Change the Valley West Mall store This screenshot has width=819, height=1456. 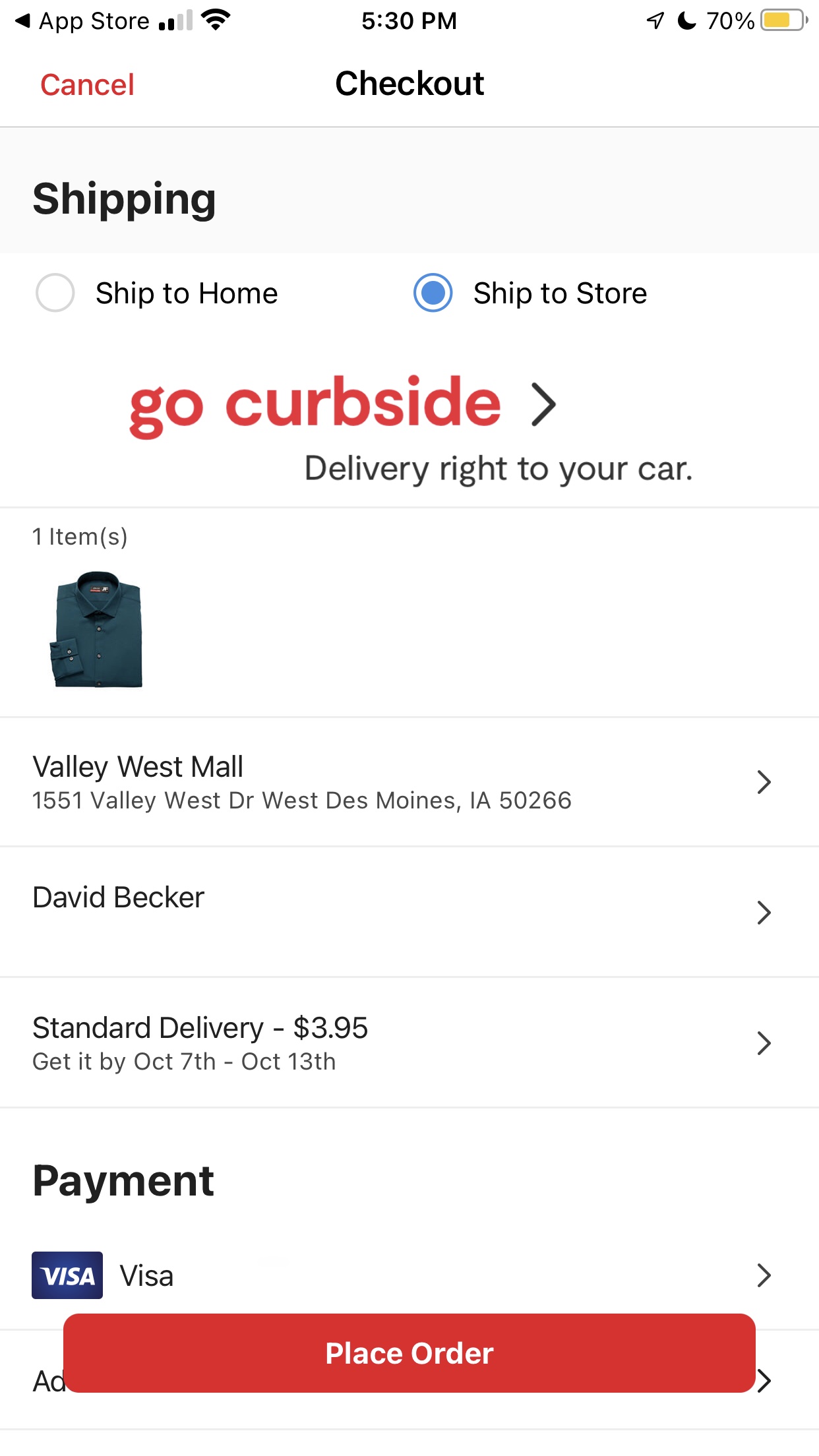[x=409, y=782]
